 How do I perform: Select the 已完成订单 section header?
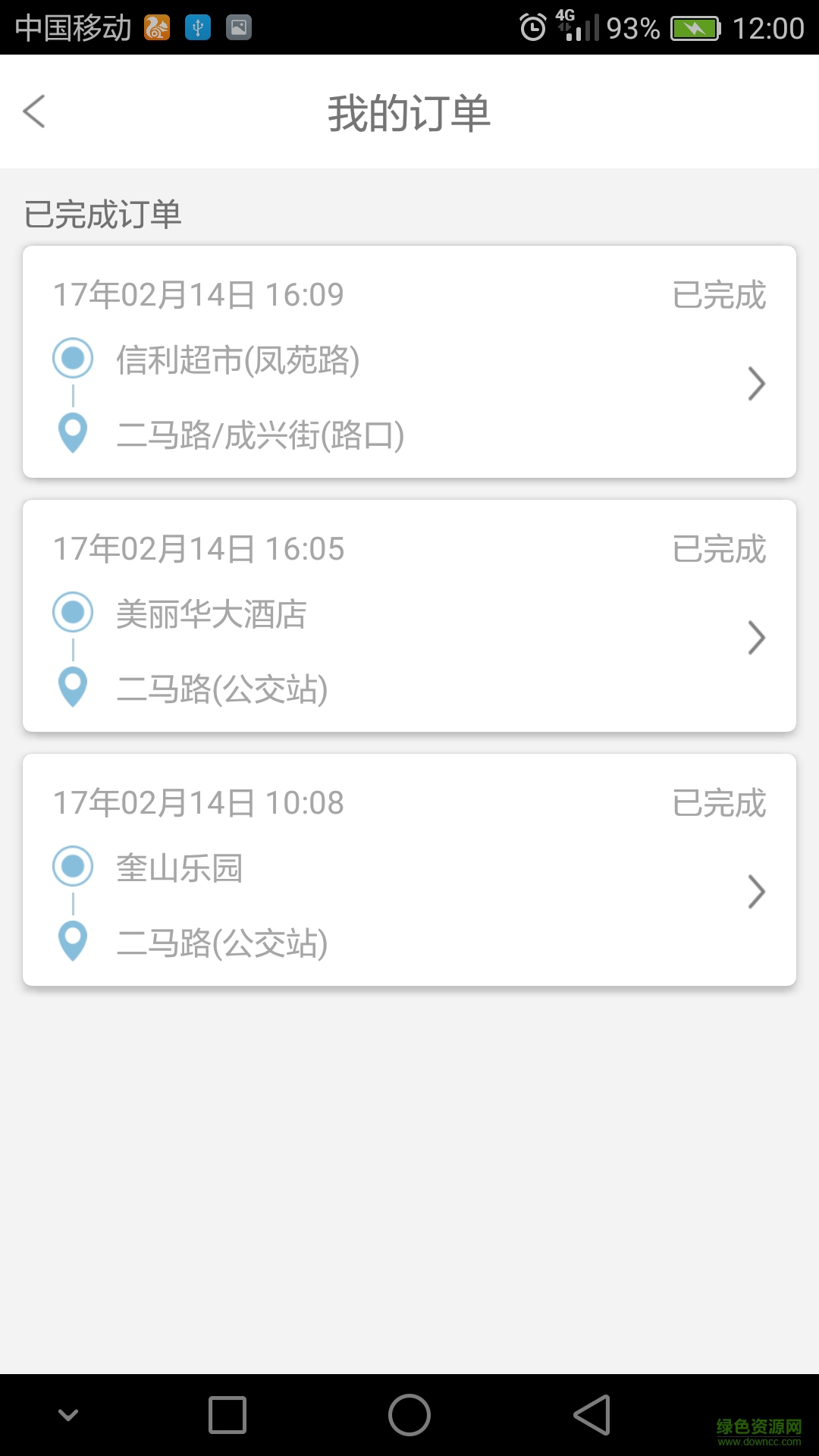coord(104,214)
